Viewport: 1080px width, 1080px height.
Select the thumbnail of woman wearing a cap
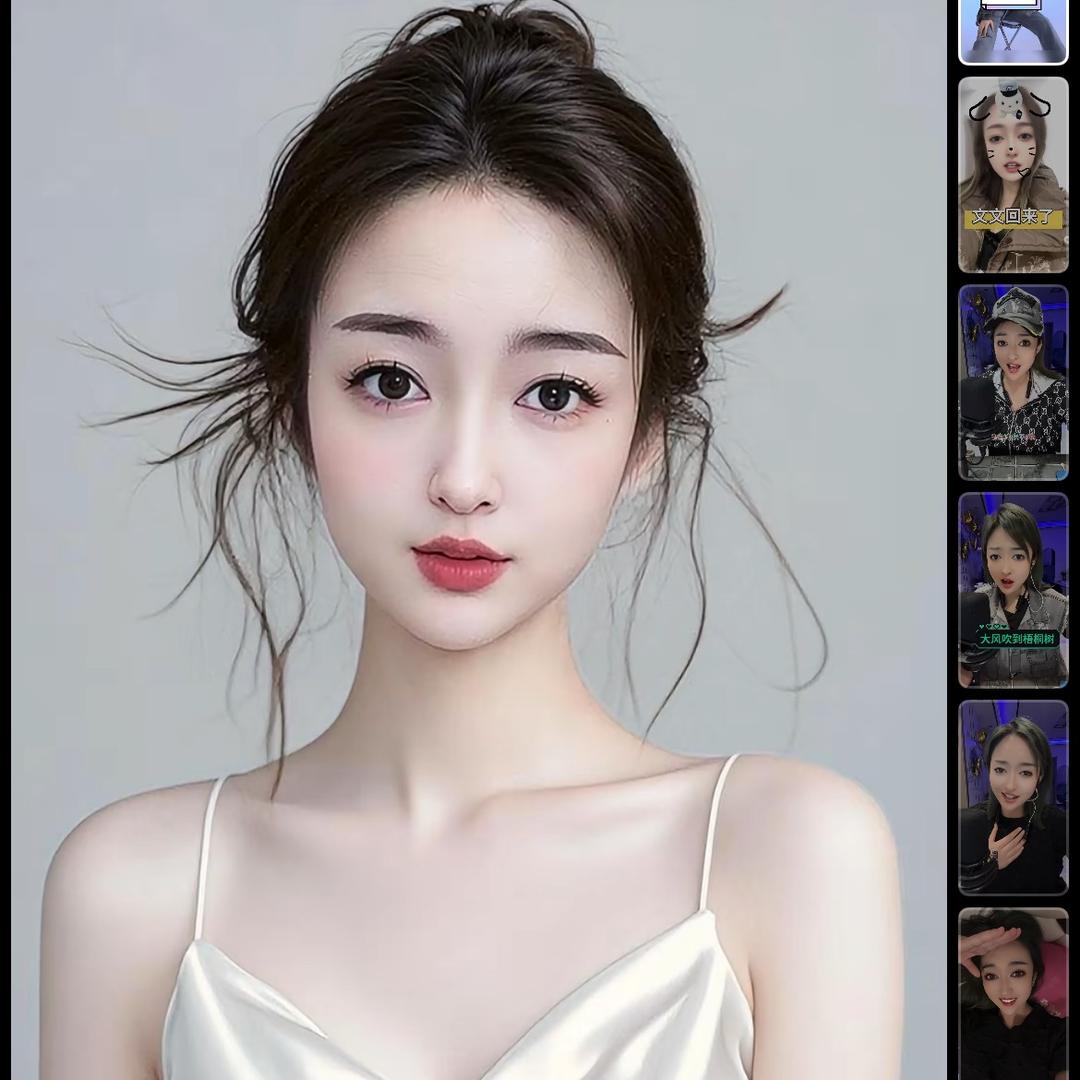(1013, 383)
